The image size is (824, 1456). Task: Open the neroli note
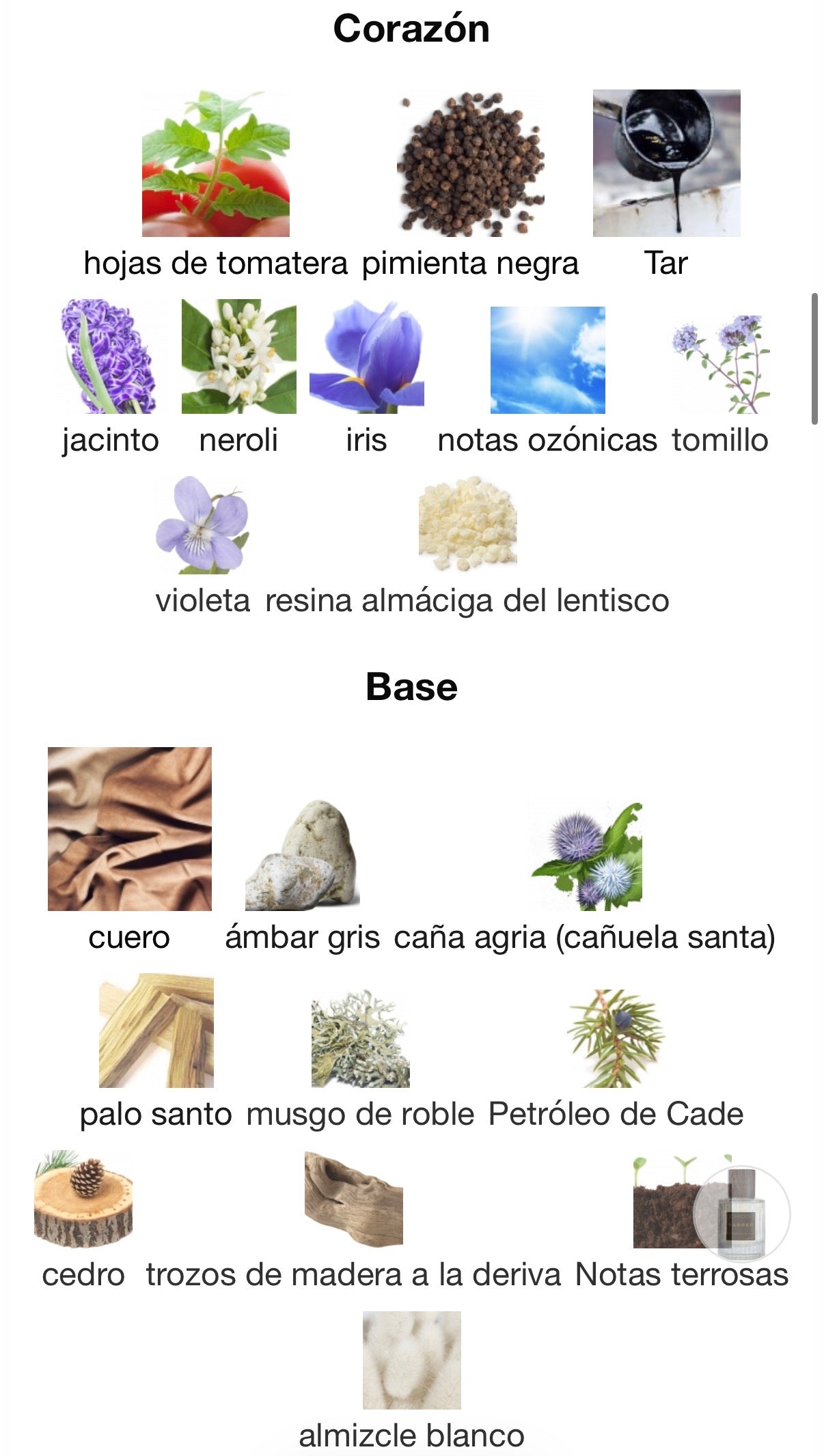238,356
